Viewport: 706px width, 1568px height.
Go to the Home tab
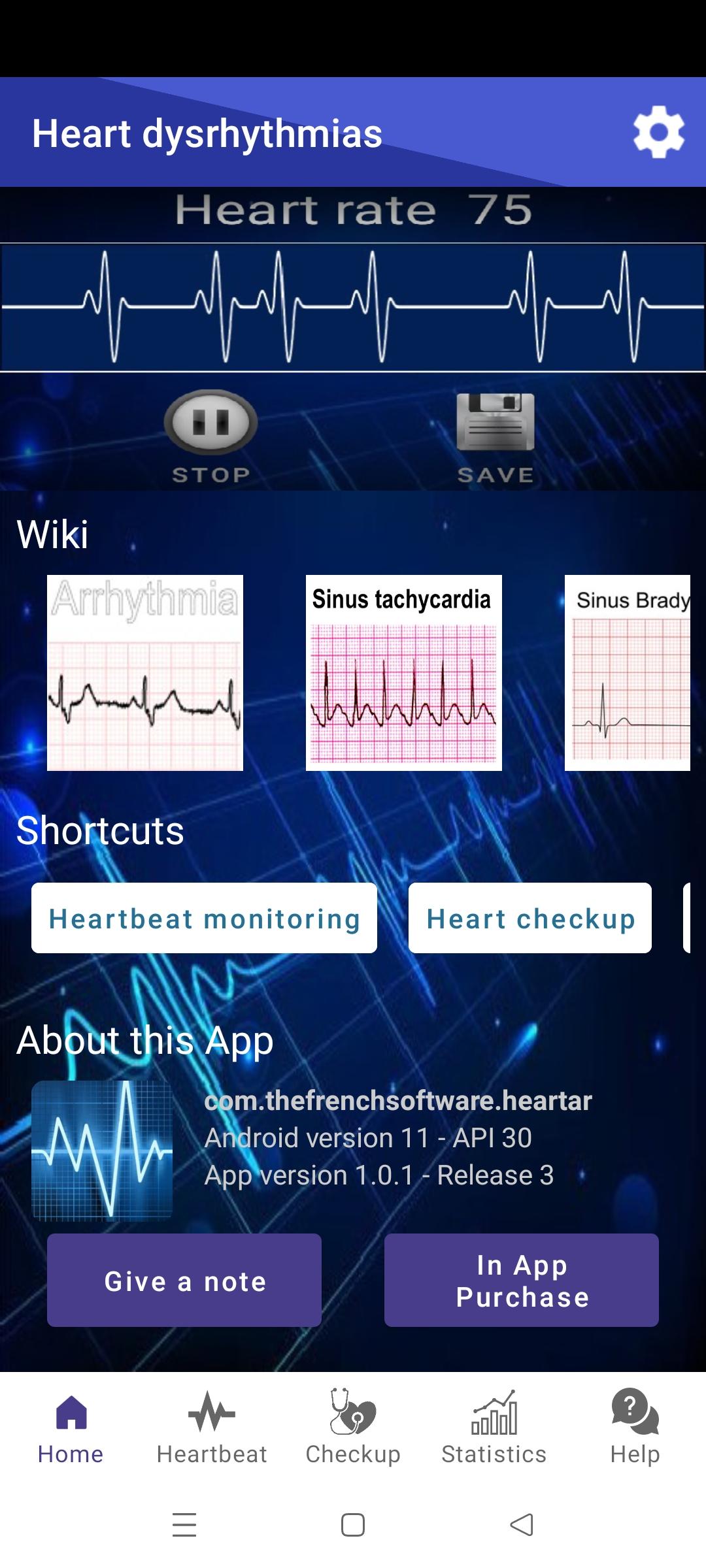click(71, 1428)
